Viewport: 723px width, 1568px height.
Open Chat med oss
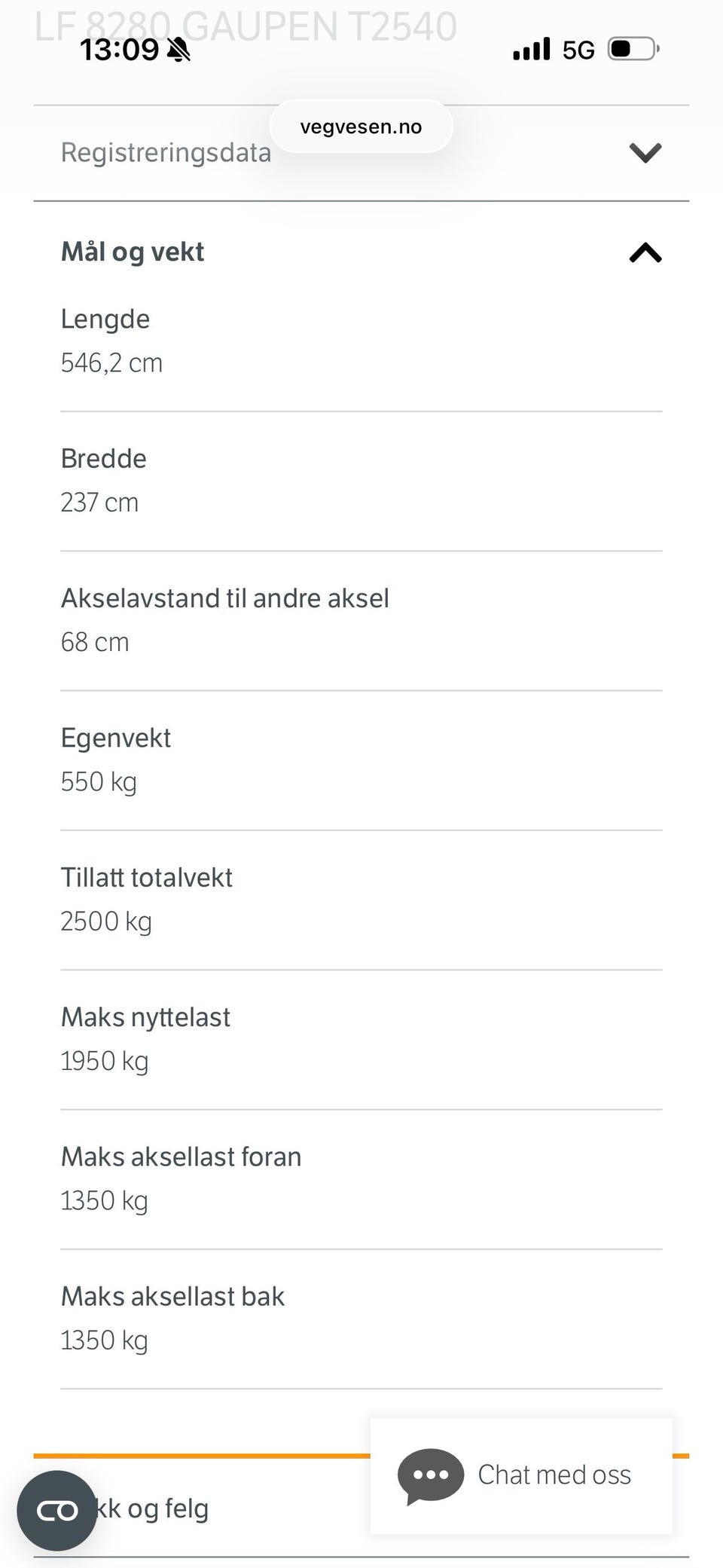pyautogui.click(x=521, y=1475)
